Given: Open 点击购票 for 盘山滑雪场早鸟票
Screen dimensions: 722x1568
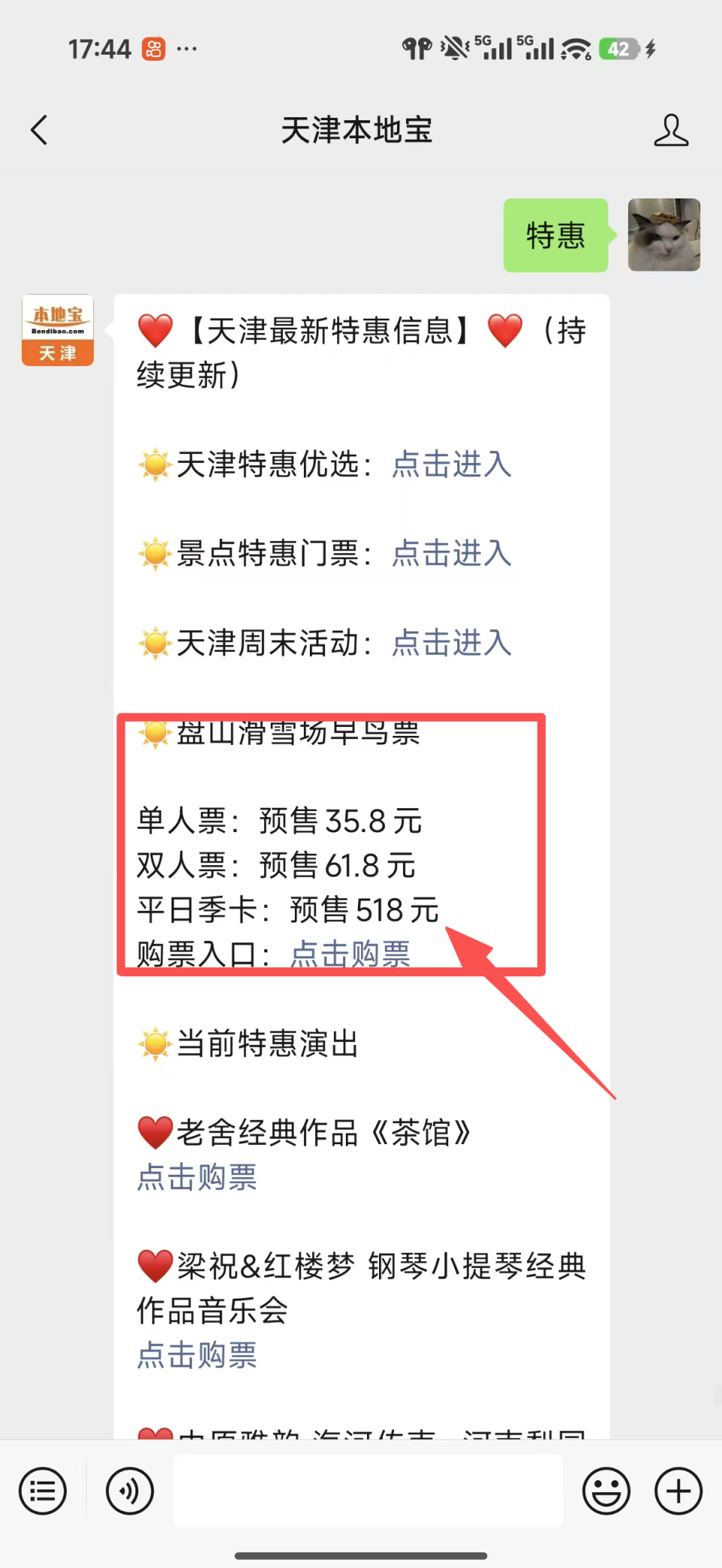Looking at the screenshot, I should pos(350,953).
